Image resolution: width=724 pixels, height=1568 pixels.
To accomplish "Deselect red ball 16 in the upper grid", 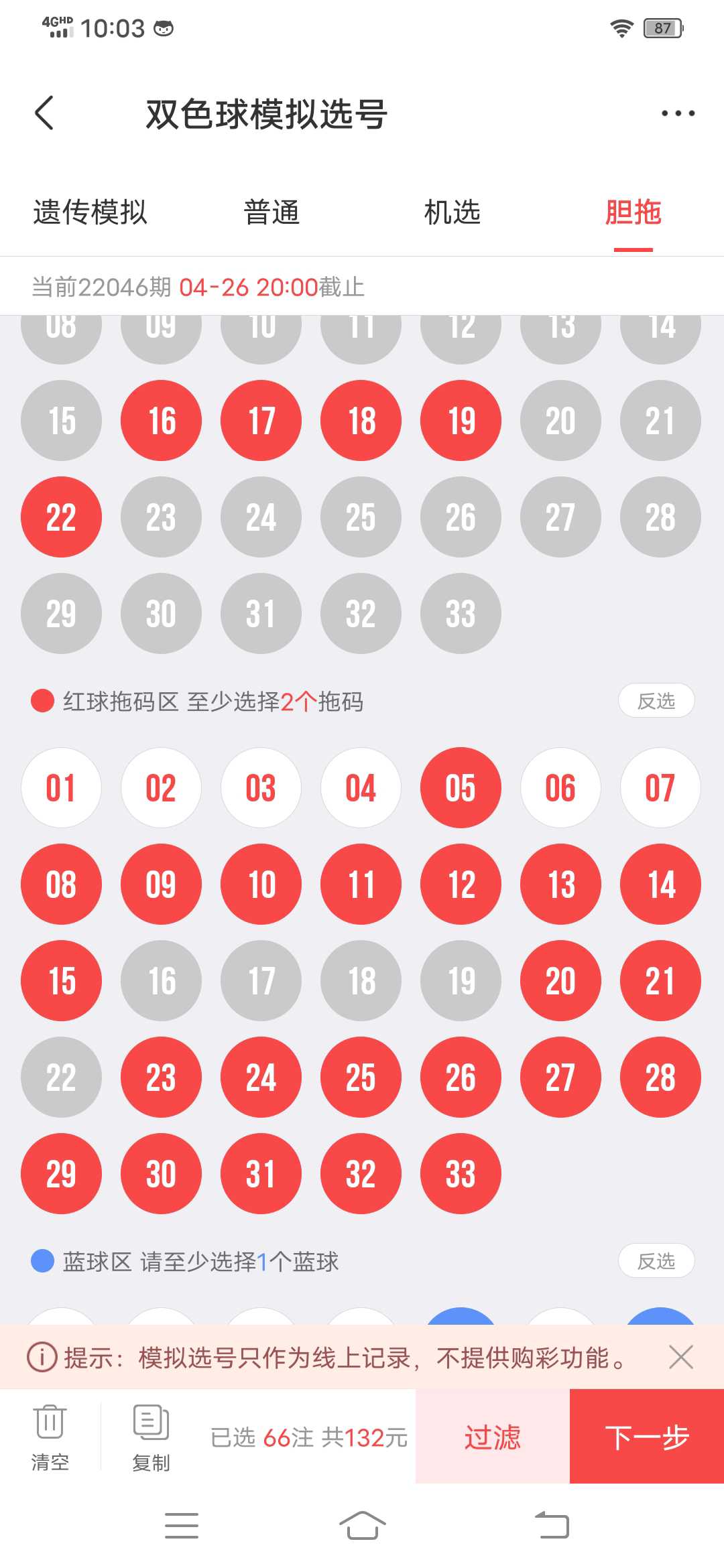I will click(161, 421).
